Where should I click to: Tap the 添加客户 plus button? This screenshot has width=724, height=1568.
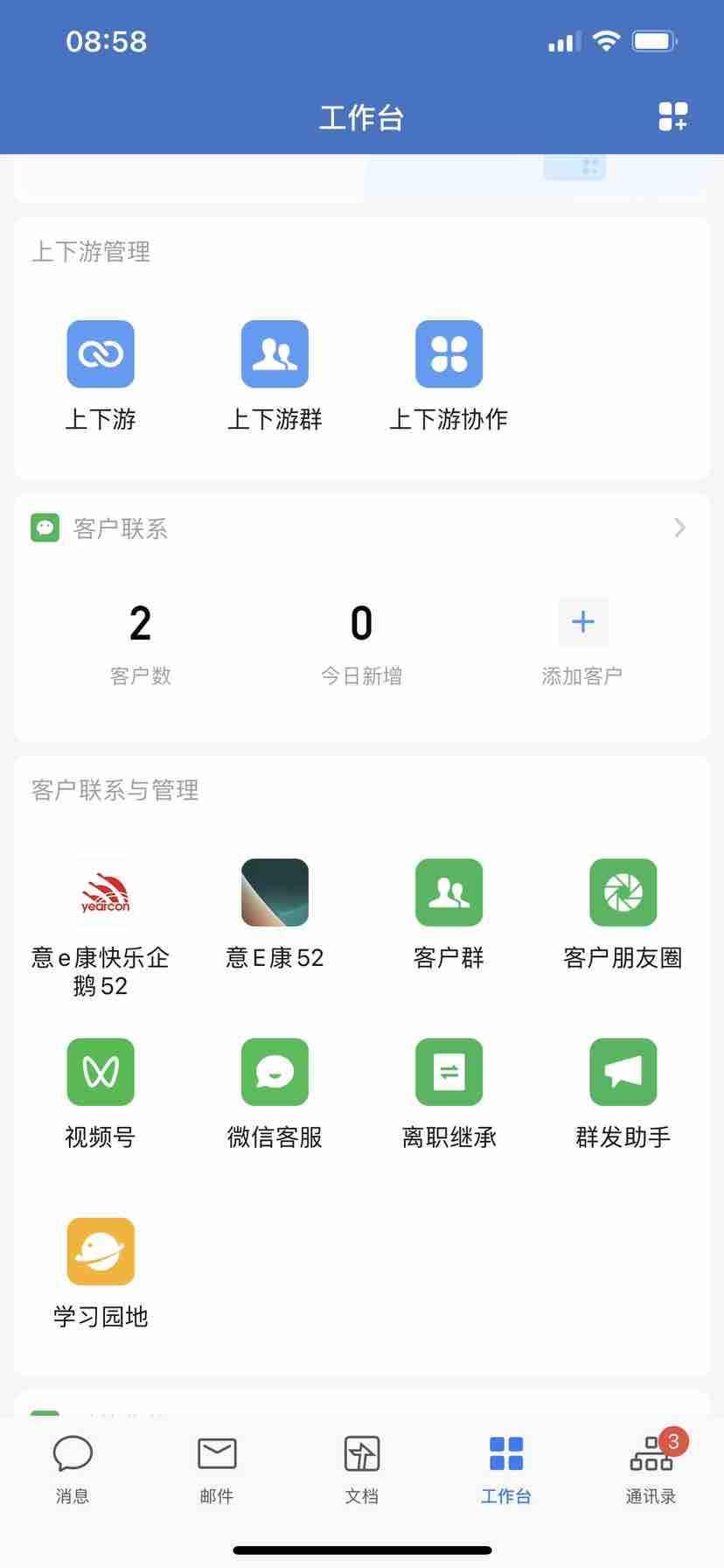(582, 622)
